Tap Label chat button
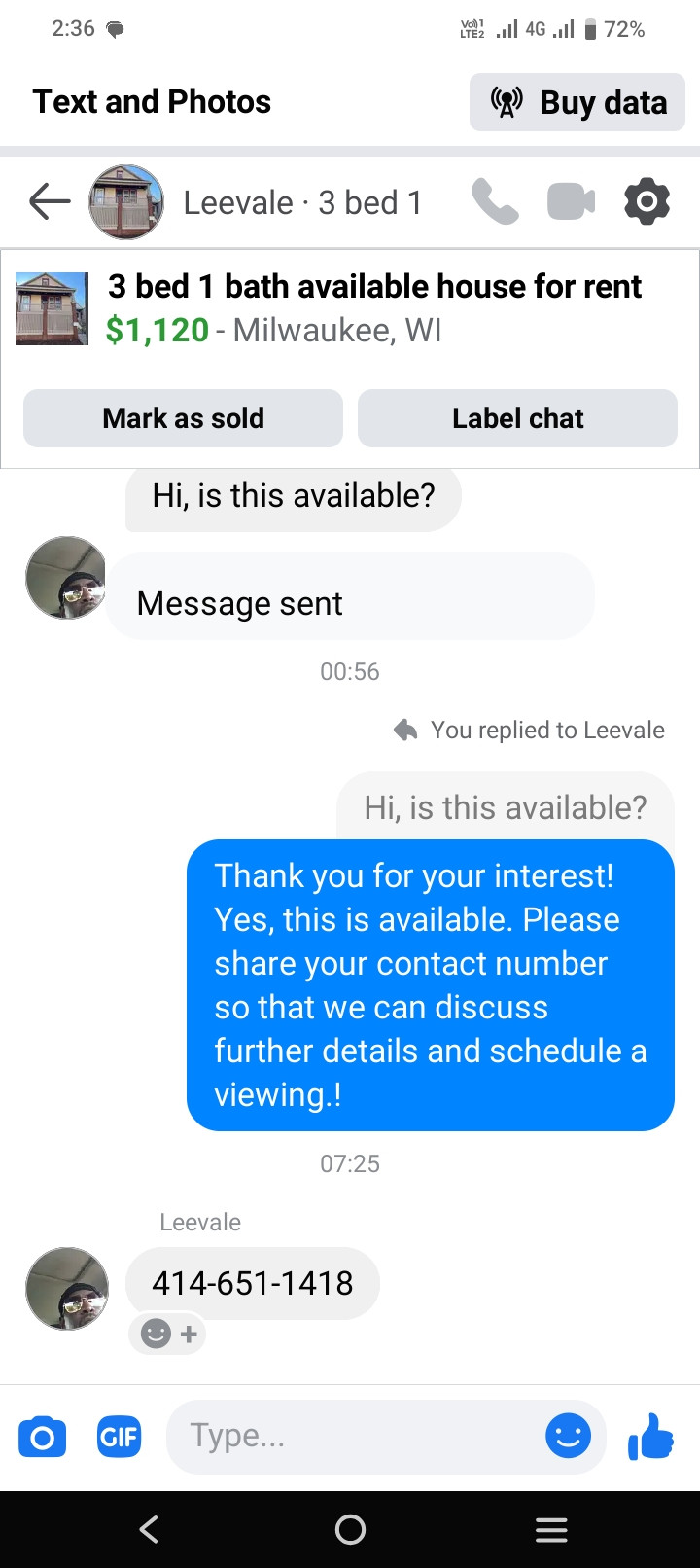The image size is (700, 1568). [517, 418]
